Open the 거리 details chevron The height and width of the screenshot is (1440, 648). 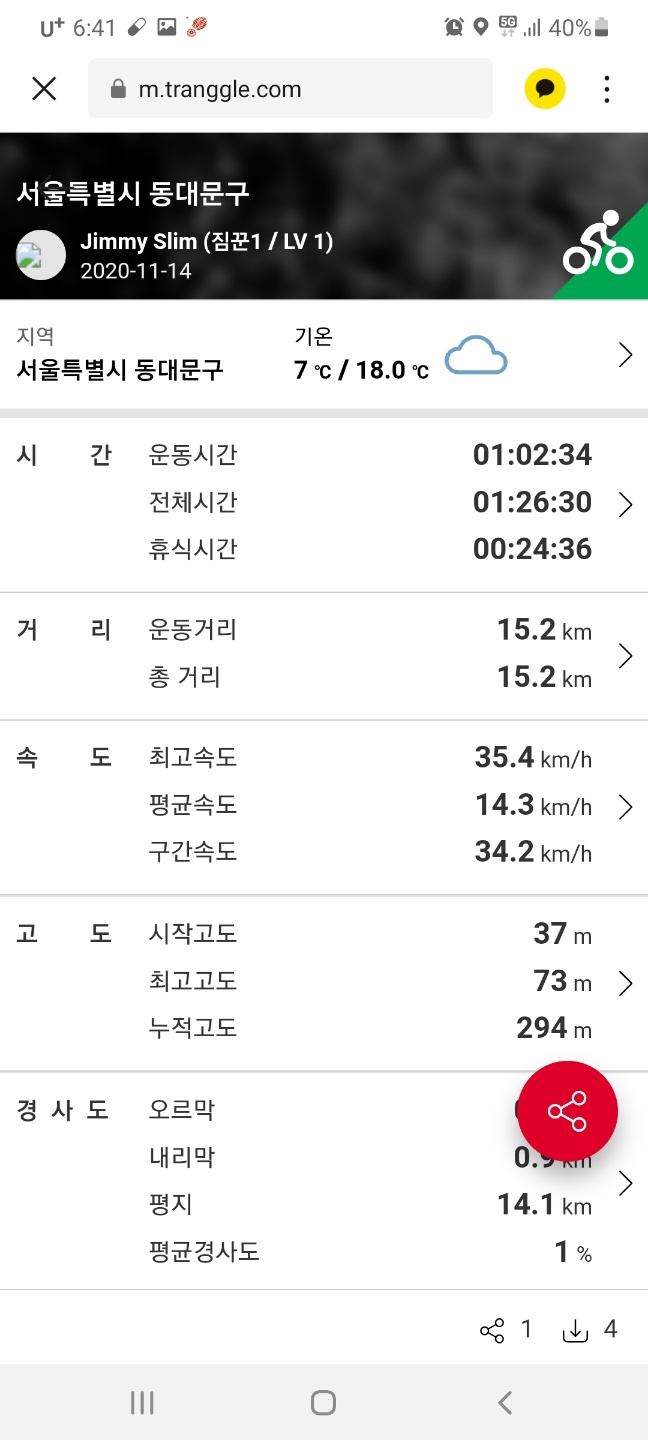[x=625, y=655]
